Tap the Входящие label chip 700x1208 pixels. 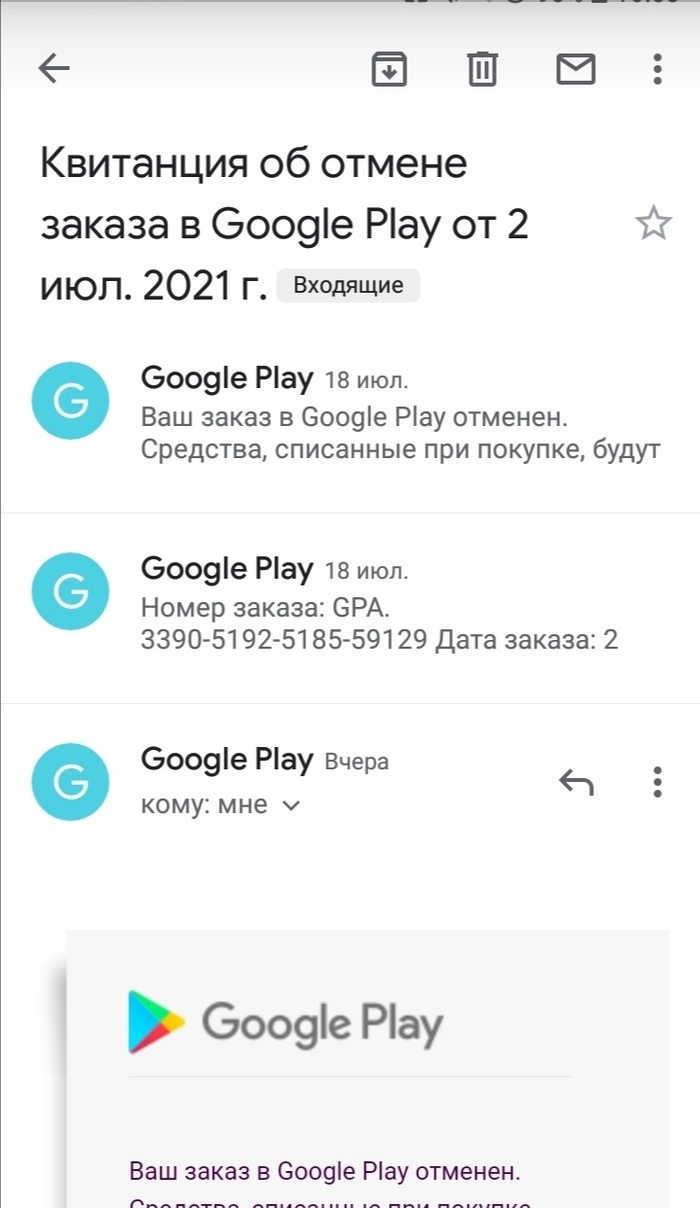pyautogui.click(x=348, y=285)
